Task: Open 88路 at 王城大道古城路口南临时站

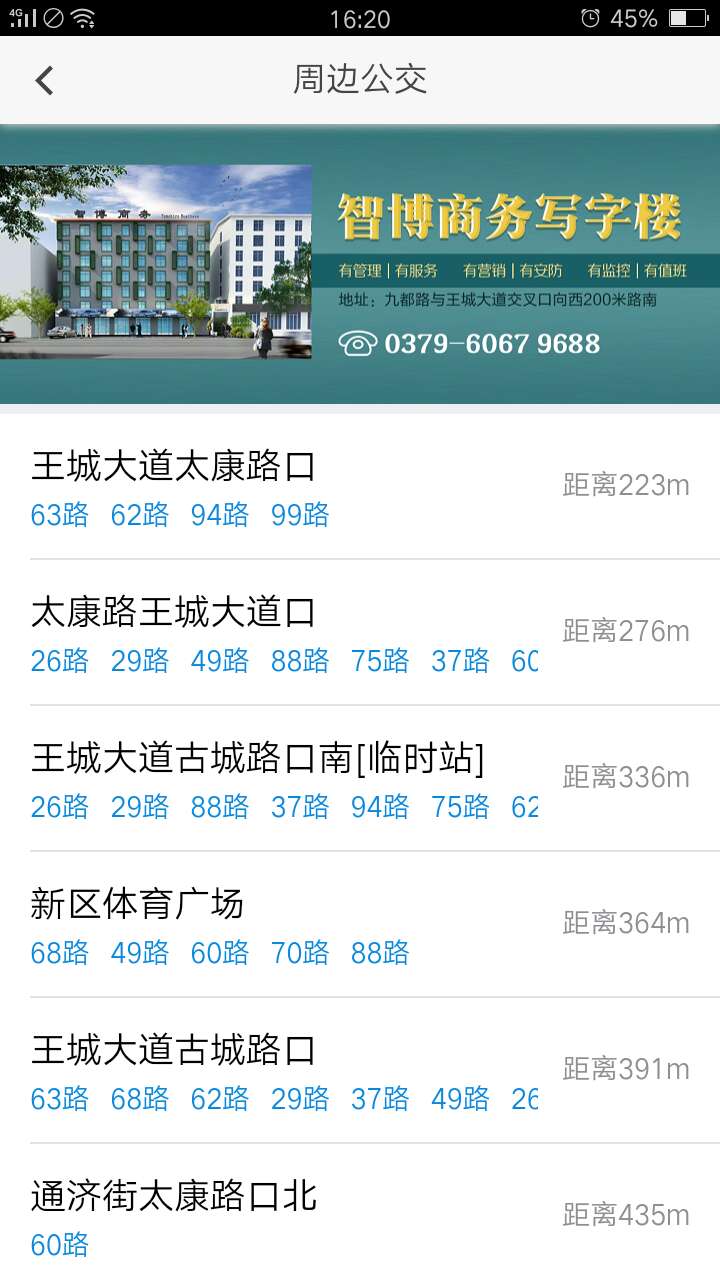Action: point(218,807)
